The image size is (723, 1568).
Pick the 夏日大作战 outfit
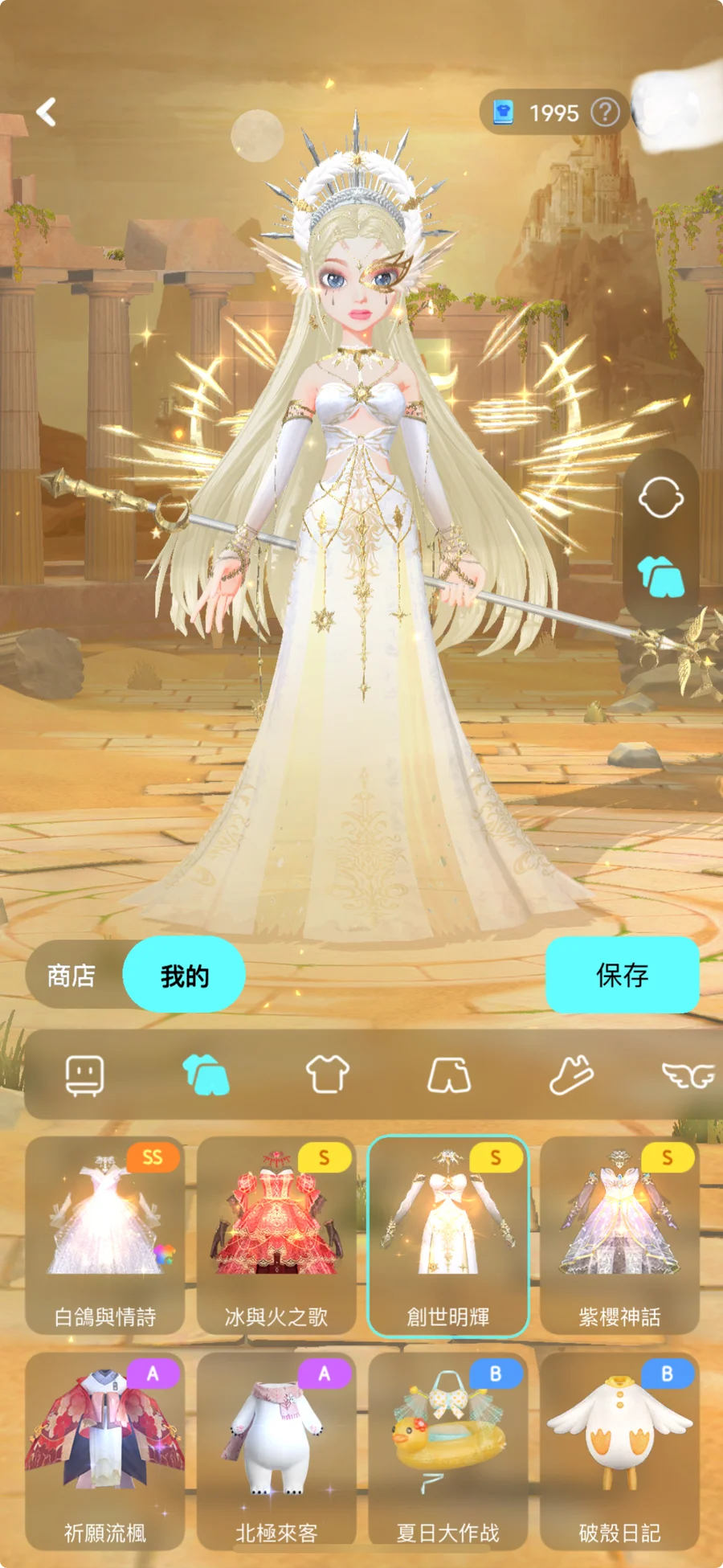(x=448, y=1451)
